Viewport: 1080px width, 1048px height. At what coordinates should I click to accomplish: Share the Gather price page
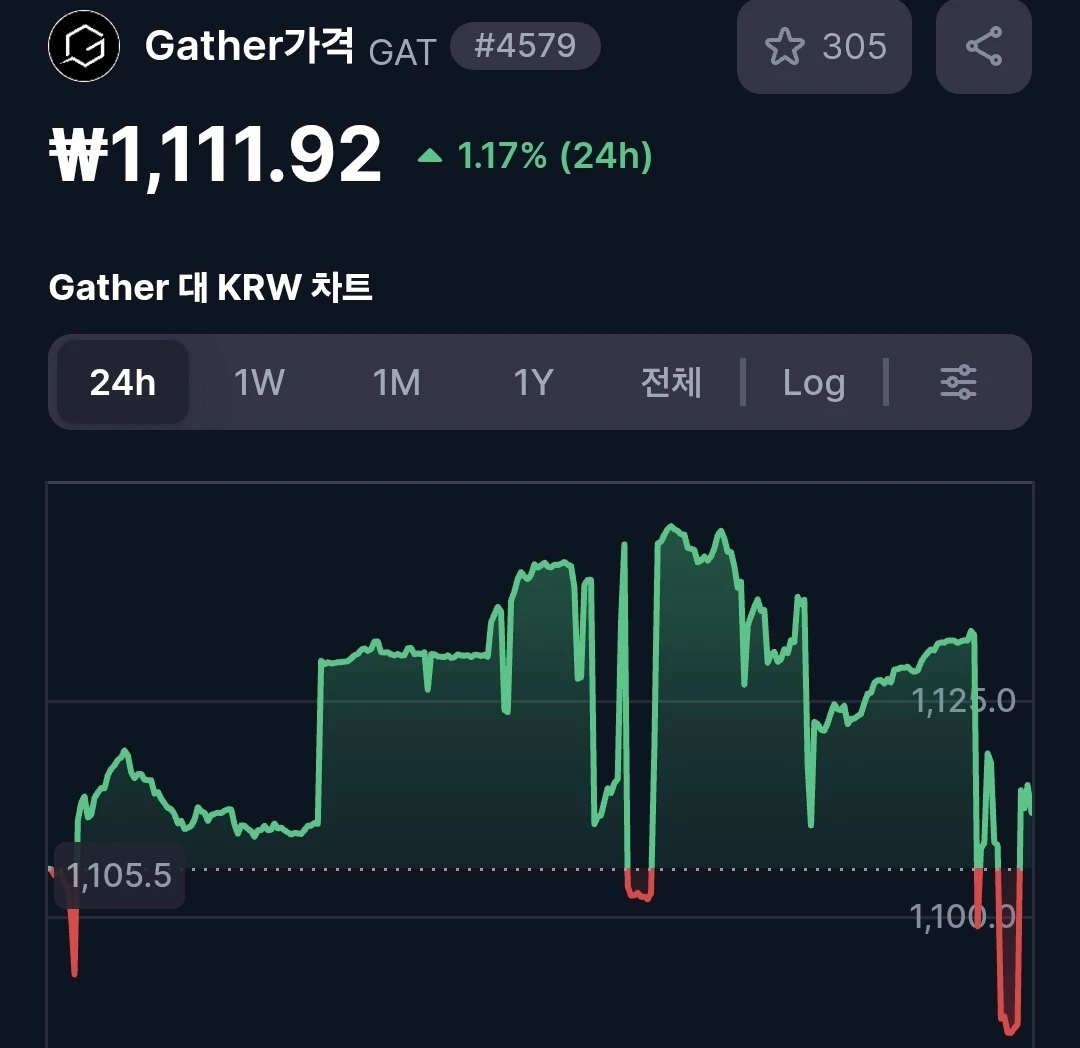984,46
